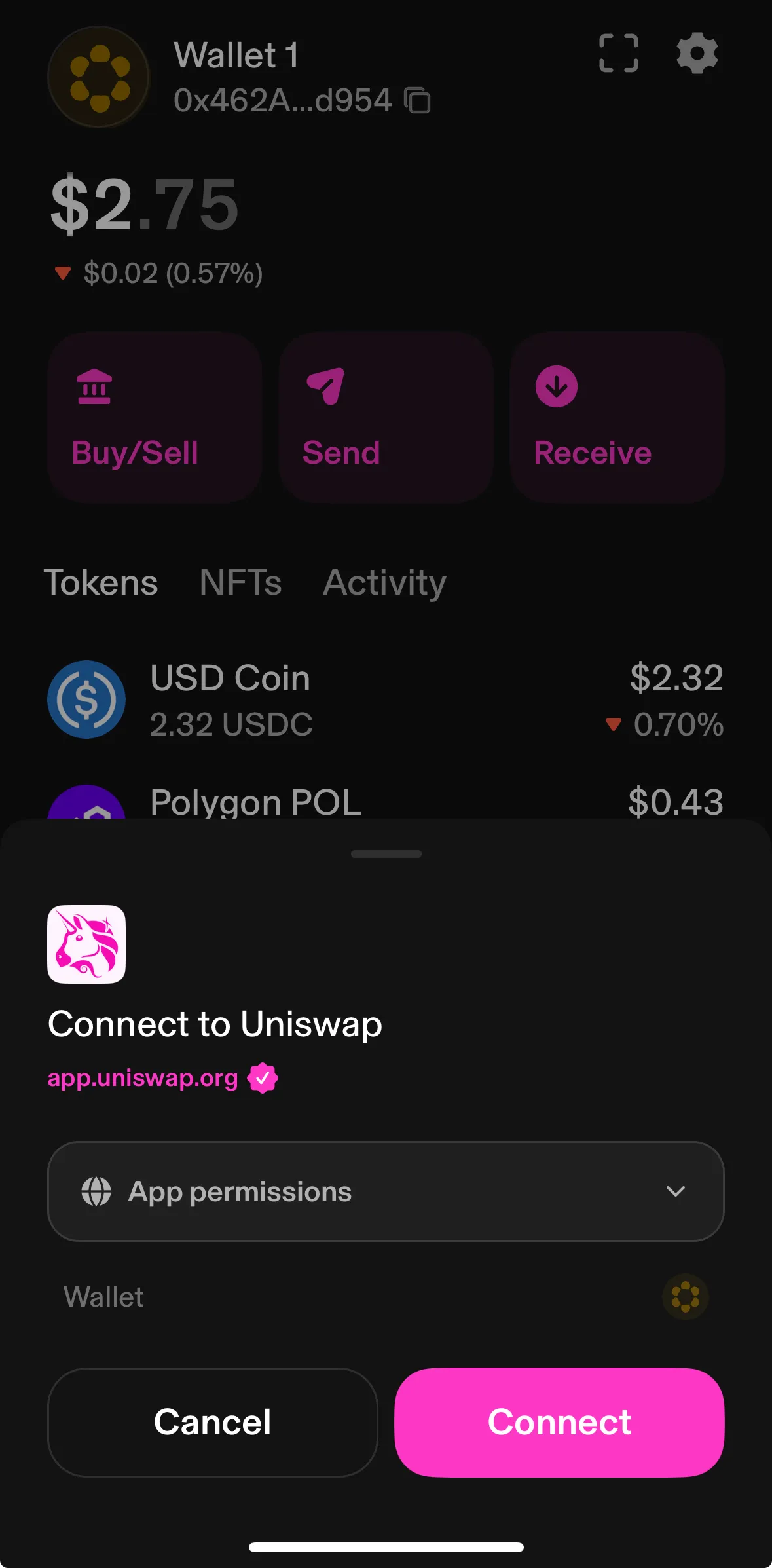Viewport: 772px width, 1568px height.
Task: Expand the App permissions section
Action: (675, 1192)
